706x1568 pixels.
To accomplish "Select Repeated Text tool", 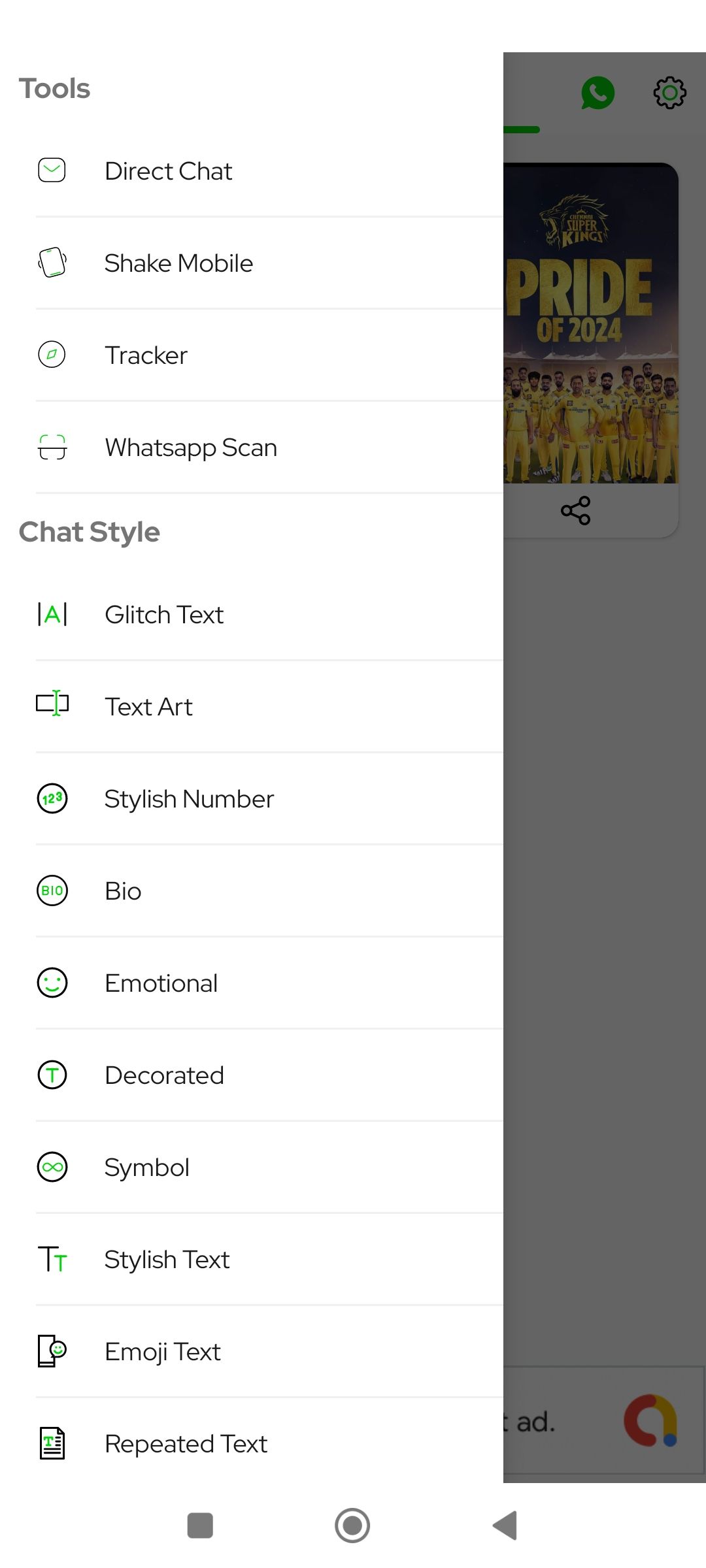I will coord(186,1444).
